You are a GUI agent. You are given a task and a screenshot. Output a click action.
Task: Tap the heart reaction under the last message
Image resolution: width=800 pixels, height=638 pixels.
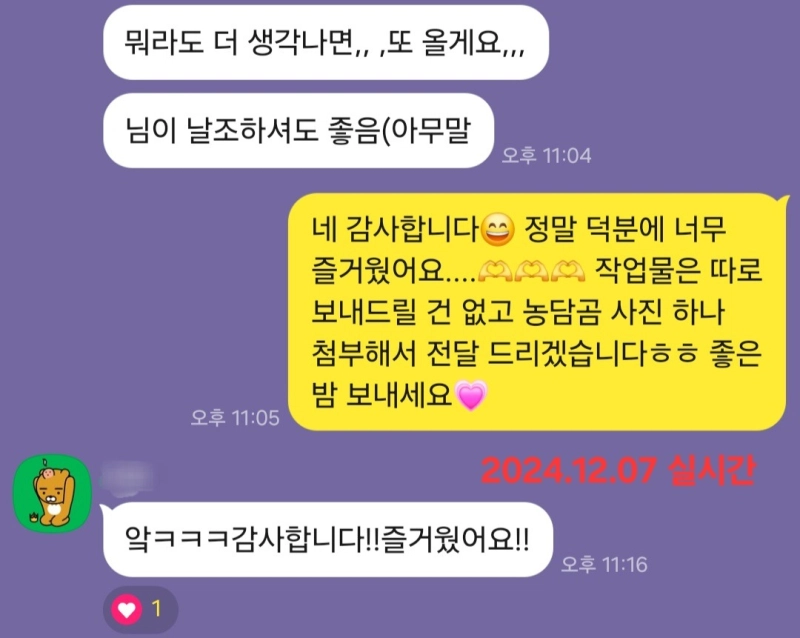[139, 609]
